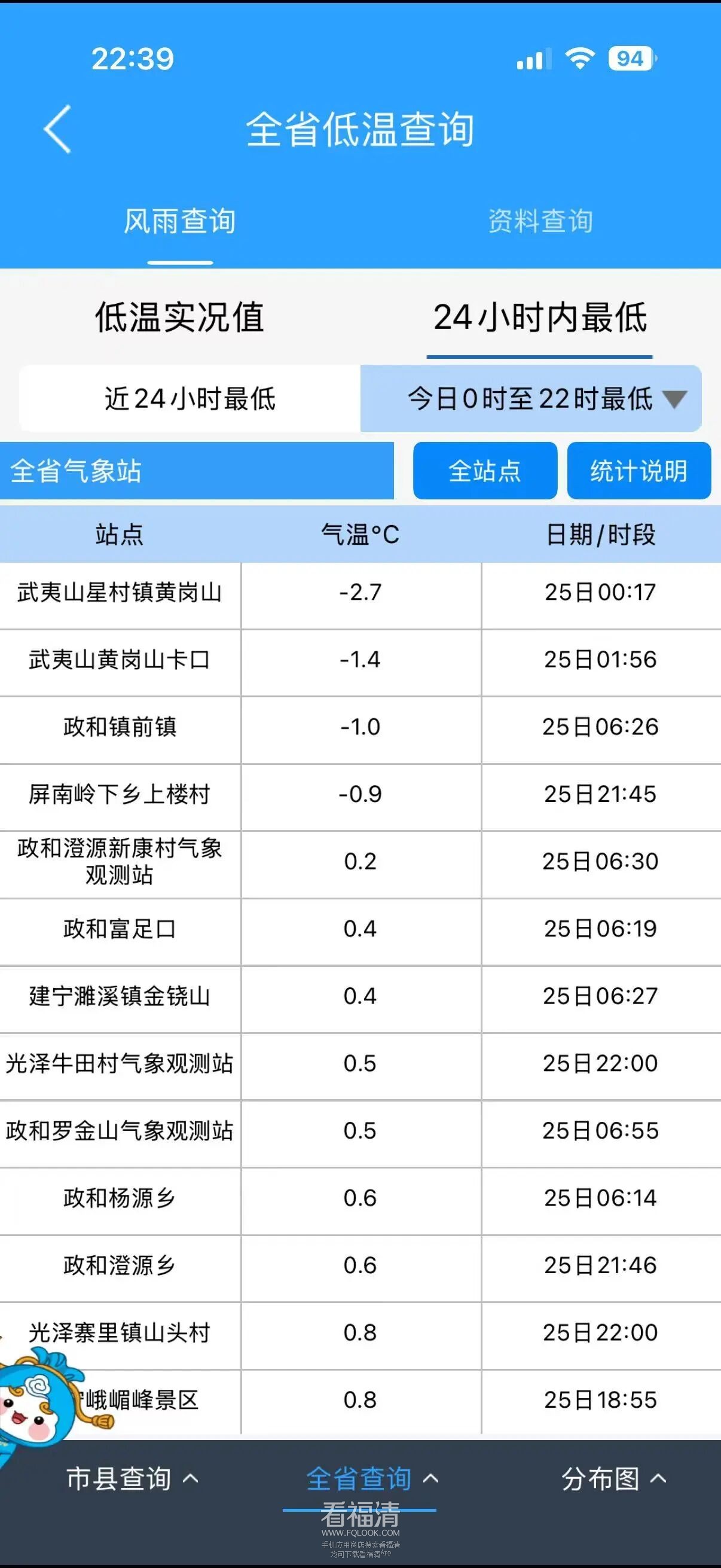Select the 24小时内最低 tab
Screen dimensions: 721x1568
click(x=540, y=317)
